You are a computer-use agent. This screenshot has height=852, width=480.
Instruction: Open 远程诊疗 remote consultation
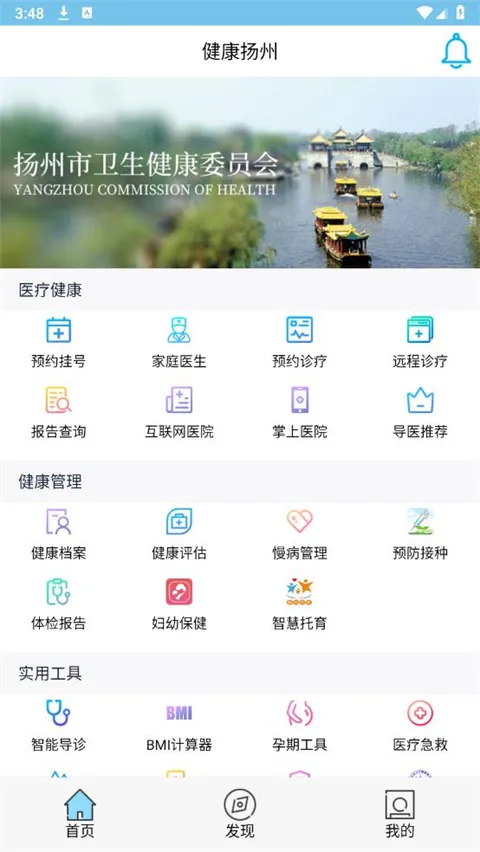(x=420, y=343)
